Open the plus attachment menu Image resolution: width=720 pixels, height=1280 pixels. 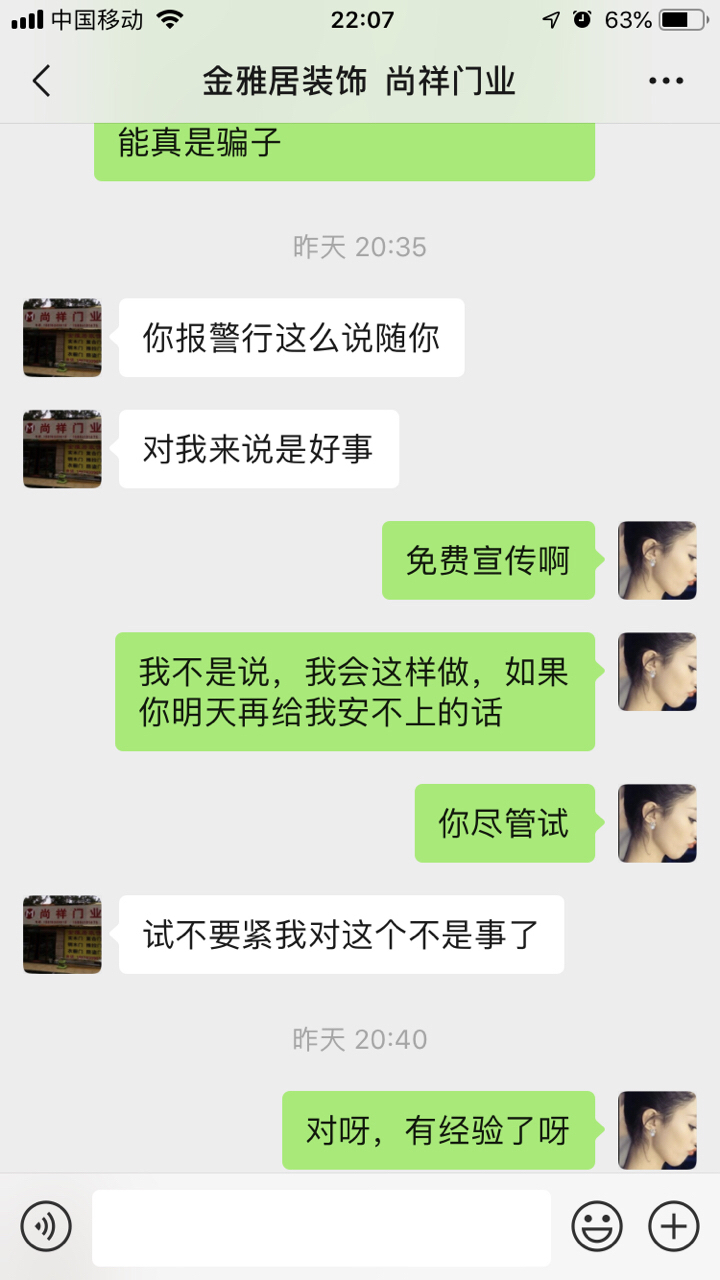[x=674, y=1226]
